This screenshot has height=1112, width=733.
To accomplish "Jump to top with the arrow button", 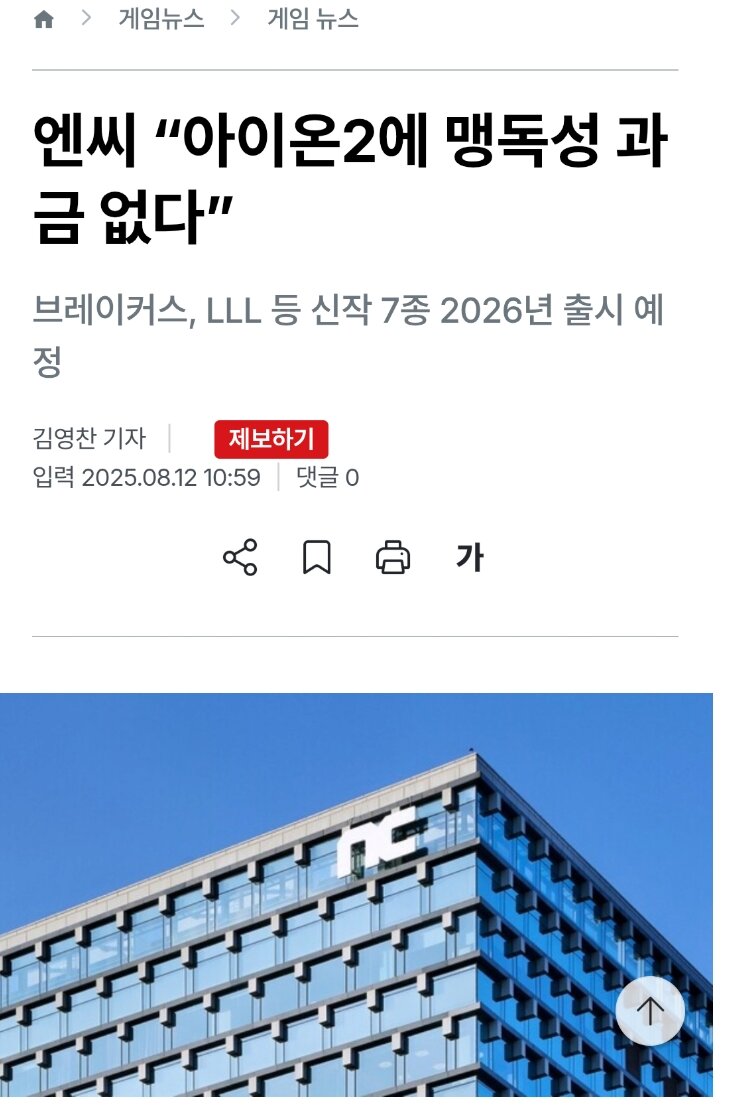I will (650, 1011).
